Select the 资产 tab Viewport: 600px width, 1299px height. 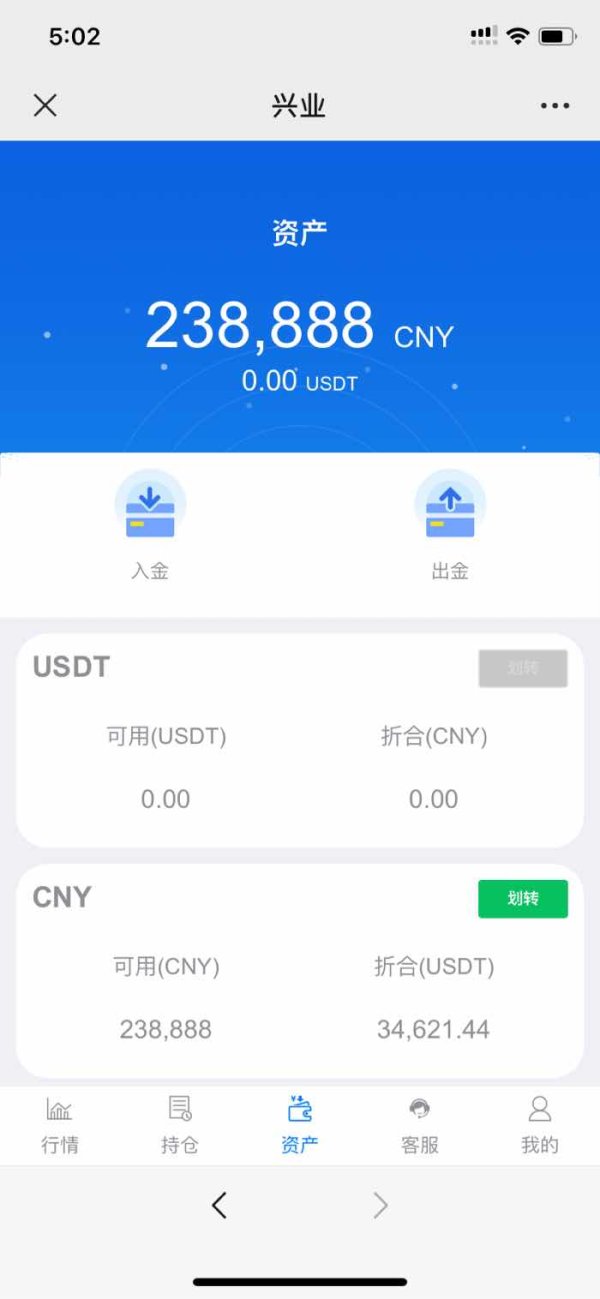pyautogui.click(x=300, y=1125)
